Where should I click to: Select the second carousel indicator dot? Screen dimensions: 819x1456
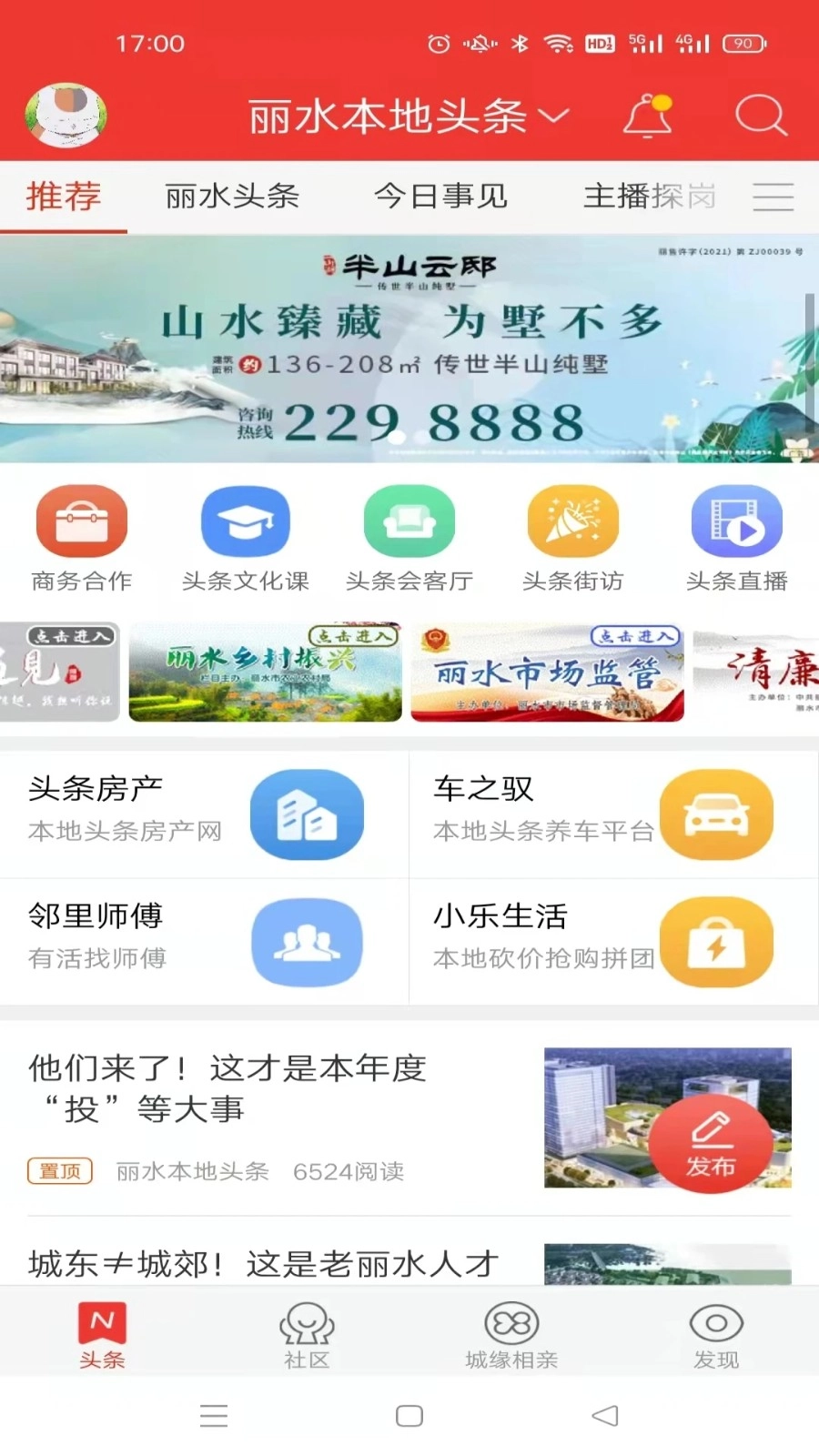coord(420,437)
